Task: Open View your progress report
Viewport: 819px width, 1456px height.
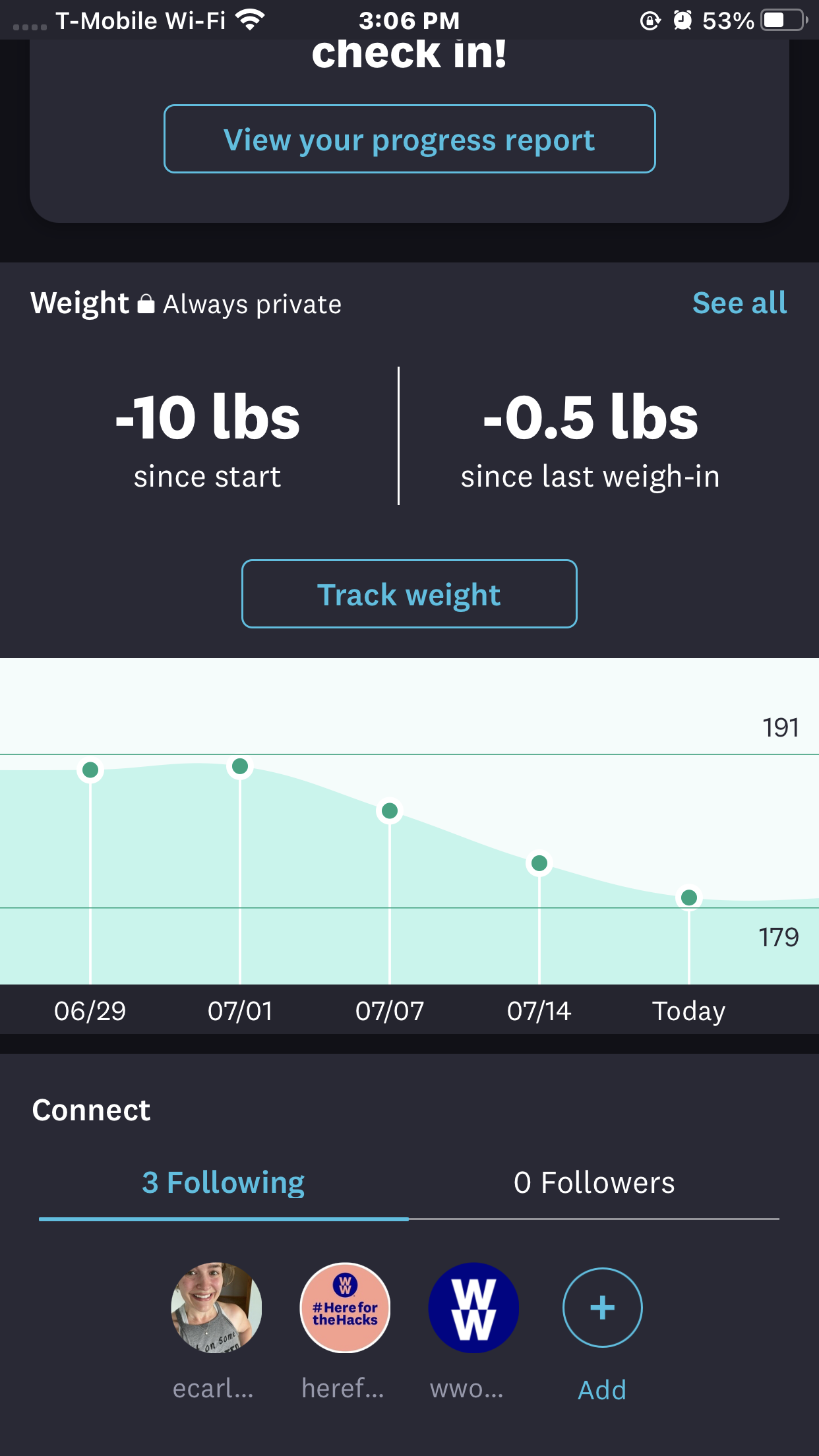Action: pos(409,139)
